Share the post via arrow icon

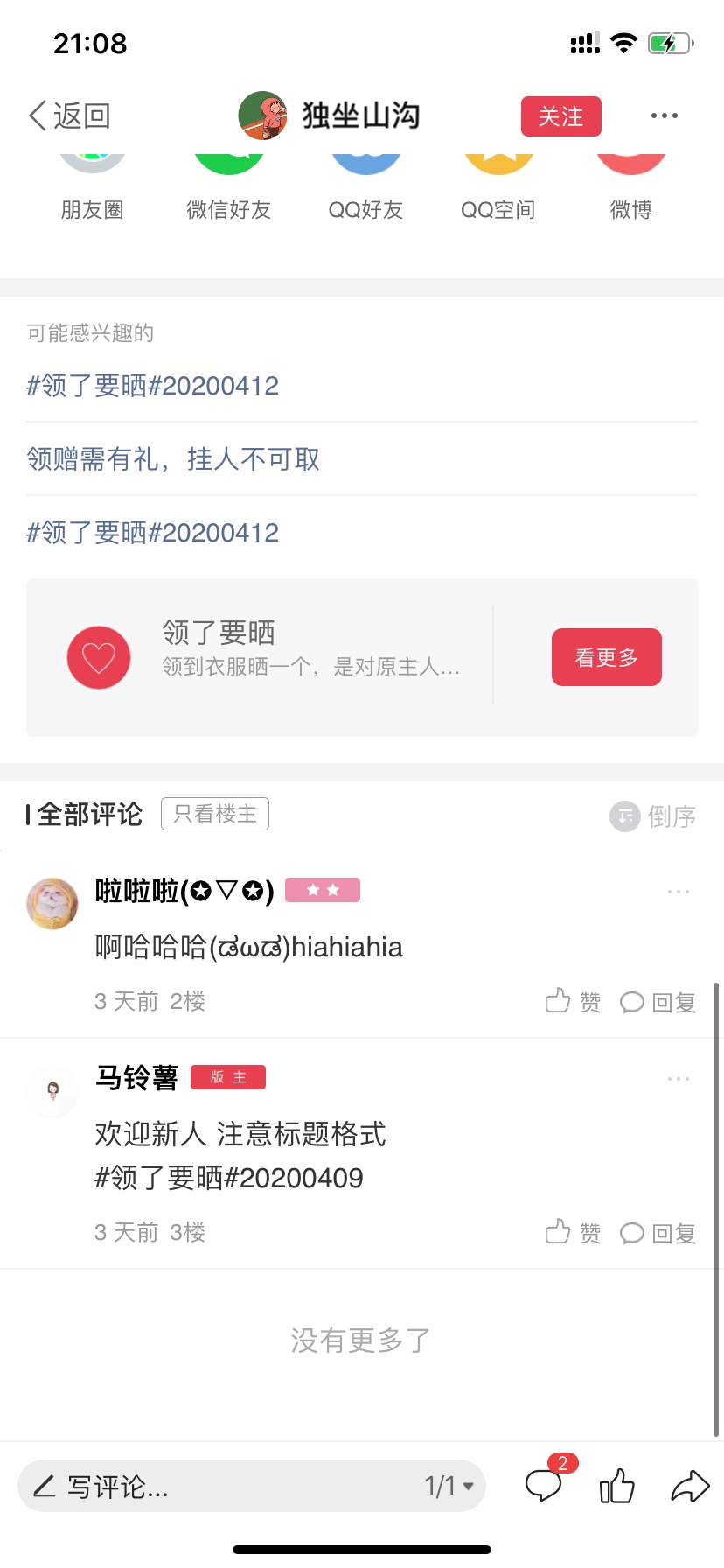690,1486
